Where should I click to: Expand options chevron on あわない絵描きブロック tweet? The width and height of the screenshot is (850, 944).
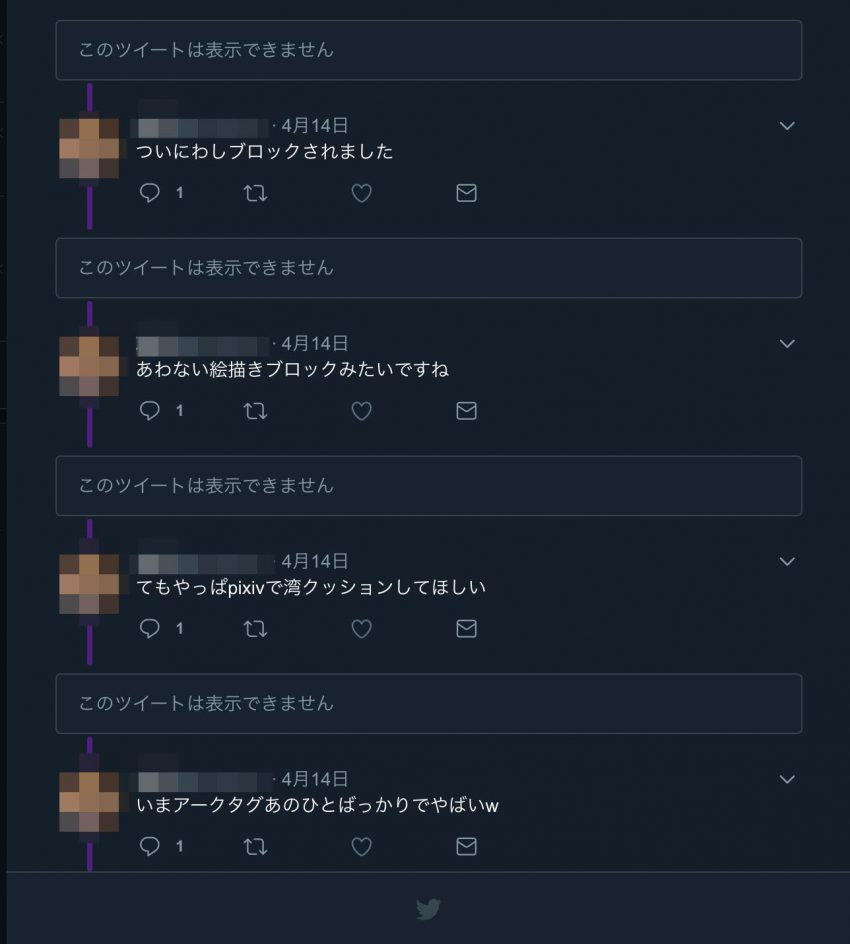click(x=787, y=344)
